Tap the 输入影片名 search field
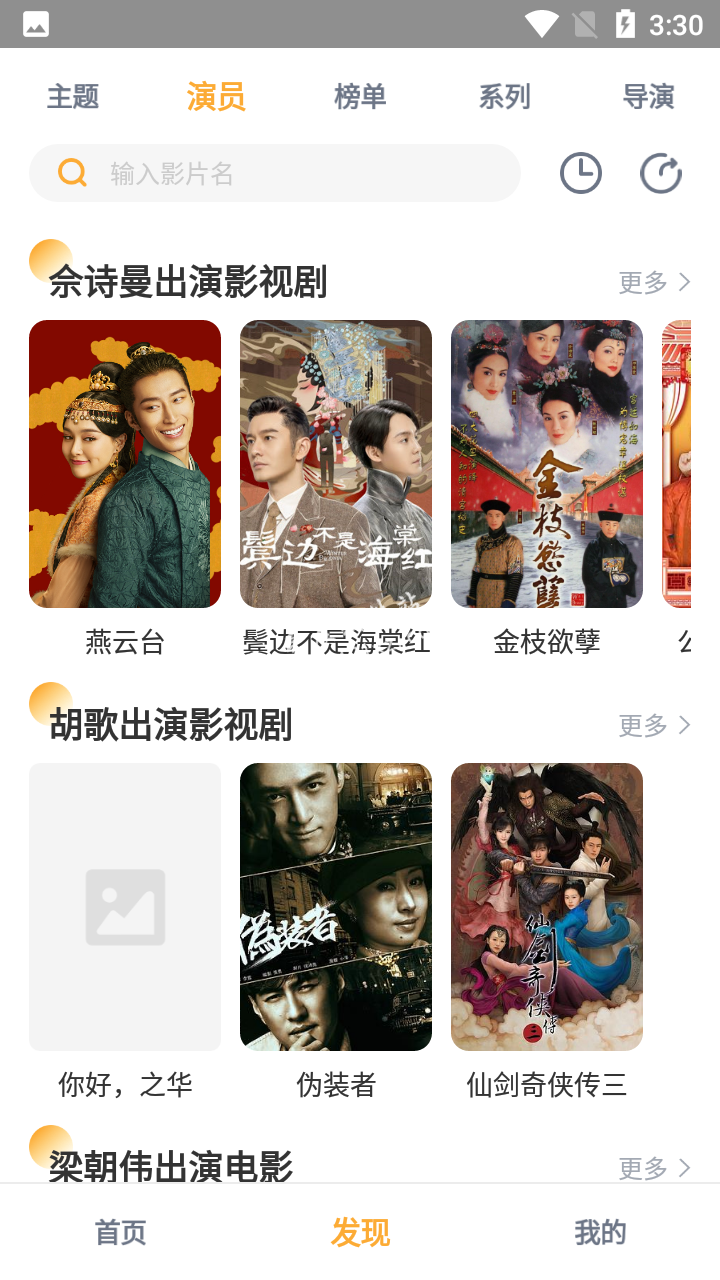Screen dimensions: 720x1280 click(x=275, y=173)
